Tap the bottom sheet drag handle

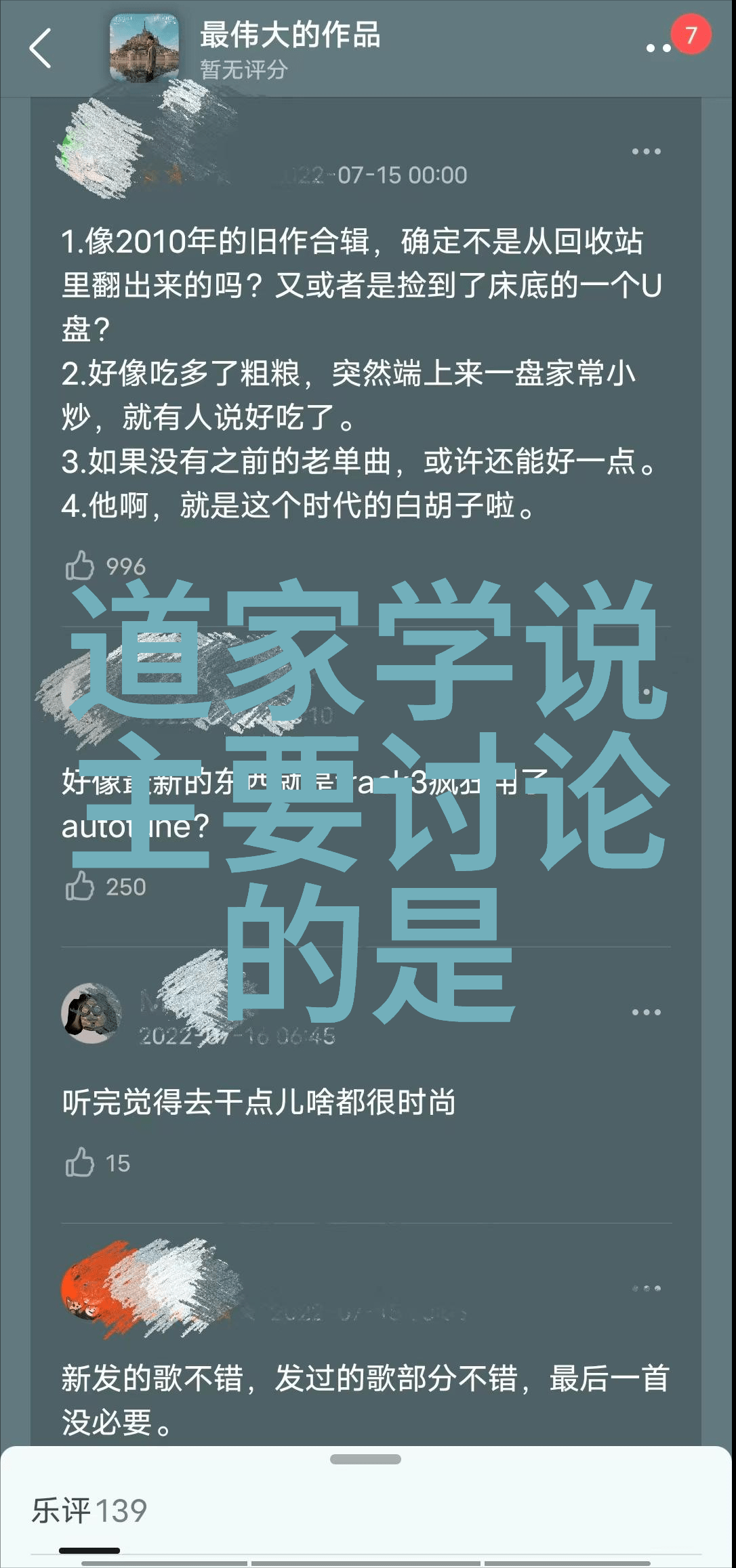365,1459
